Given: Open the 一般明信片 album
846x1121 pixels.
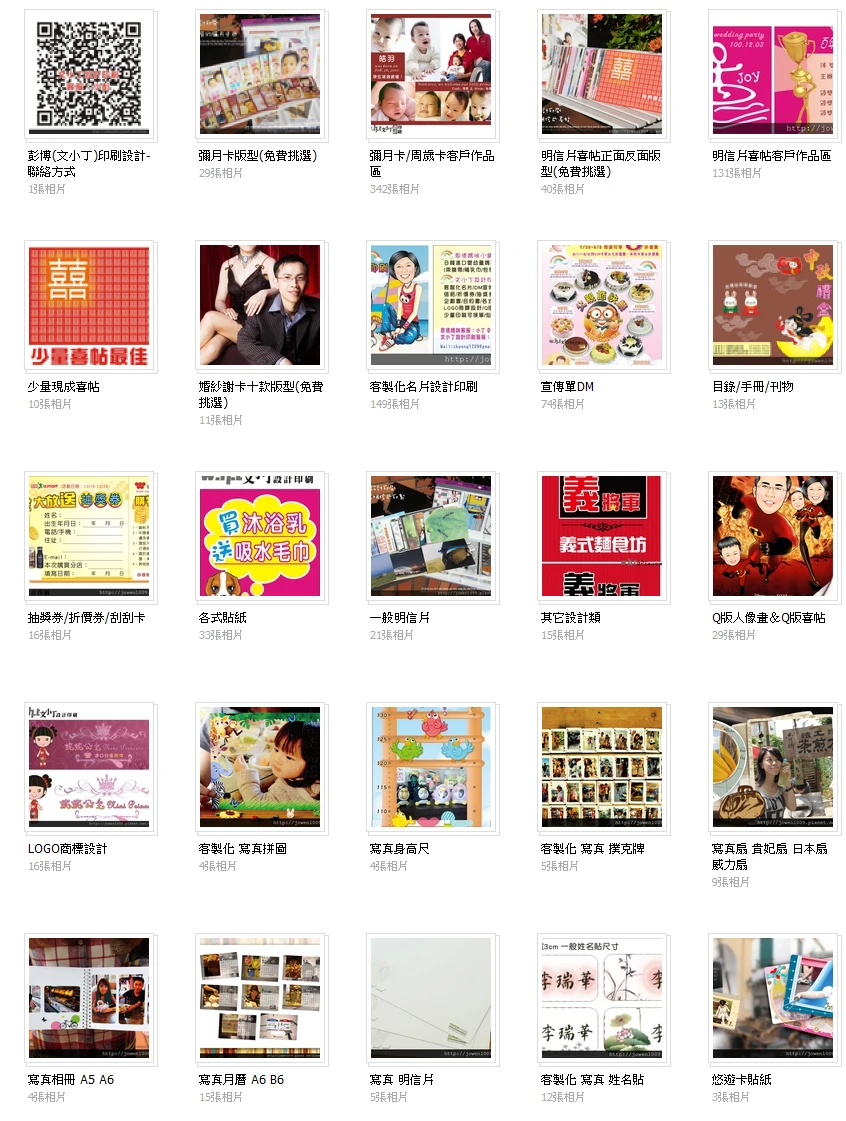Looking at the screenshot, I should [431, 536].
